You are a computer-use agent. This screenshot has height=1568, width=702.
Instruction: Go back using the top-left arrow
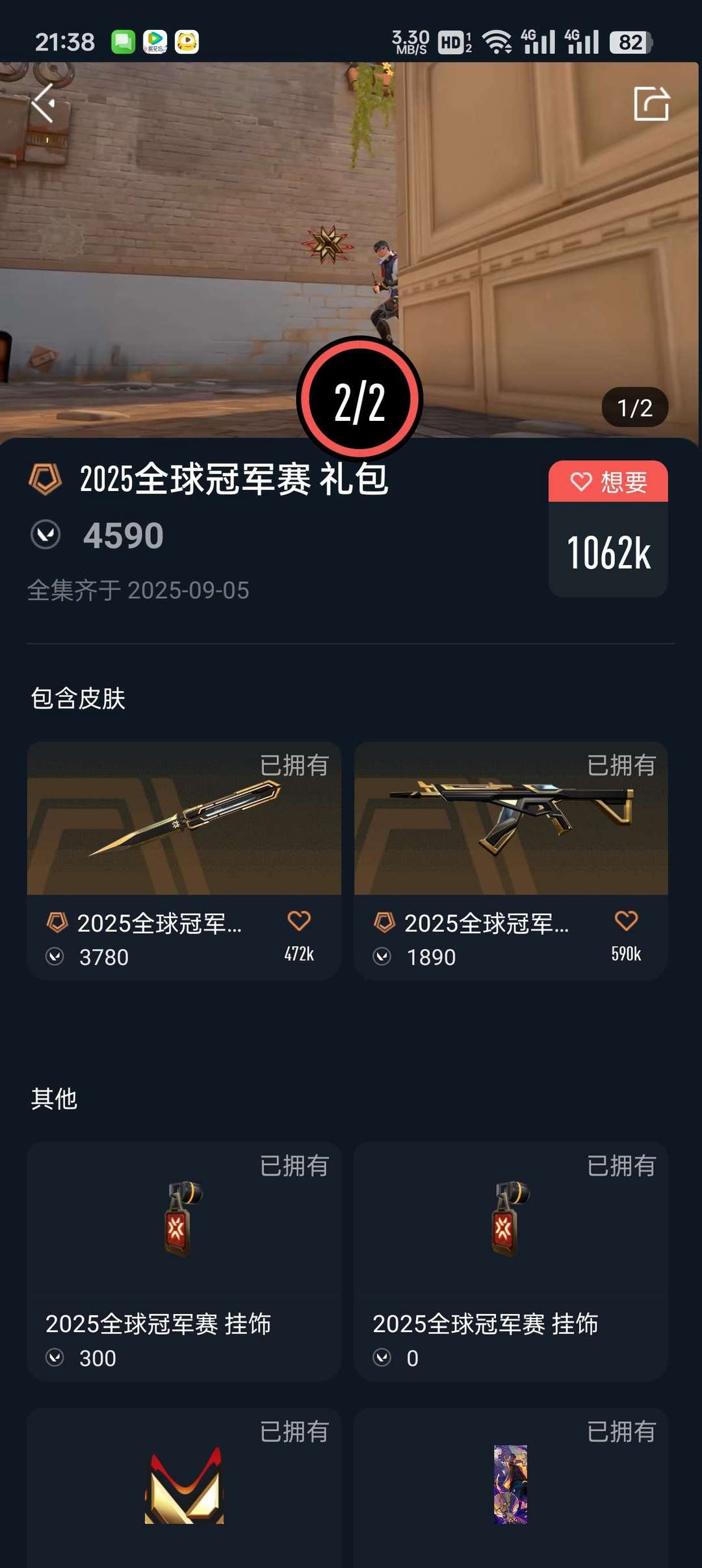(43, 103)
